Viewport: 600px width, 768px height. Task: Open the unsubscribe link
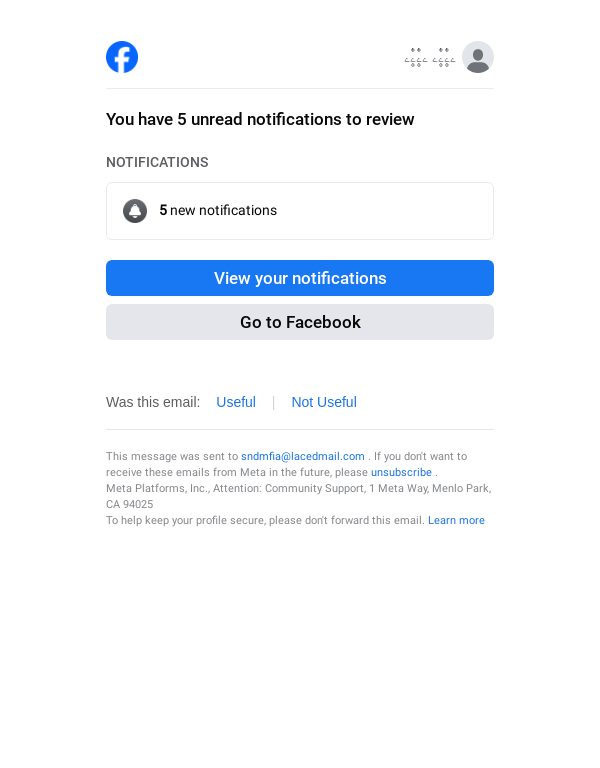401,472
